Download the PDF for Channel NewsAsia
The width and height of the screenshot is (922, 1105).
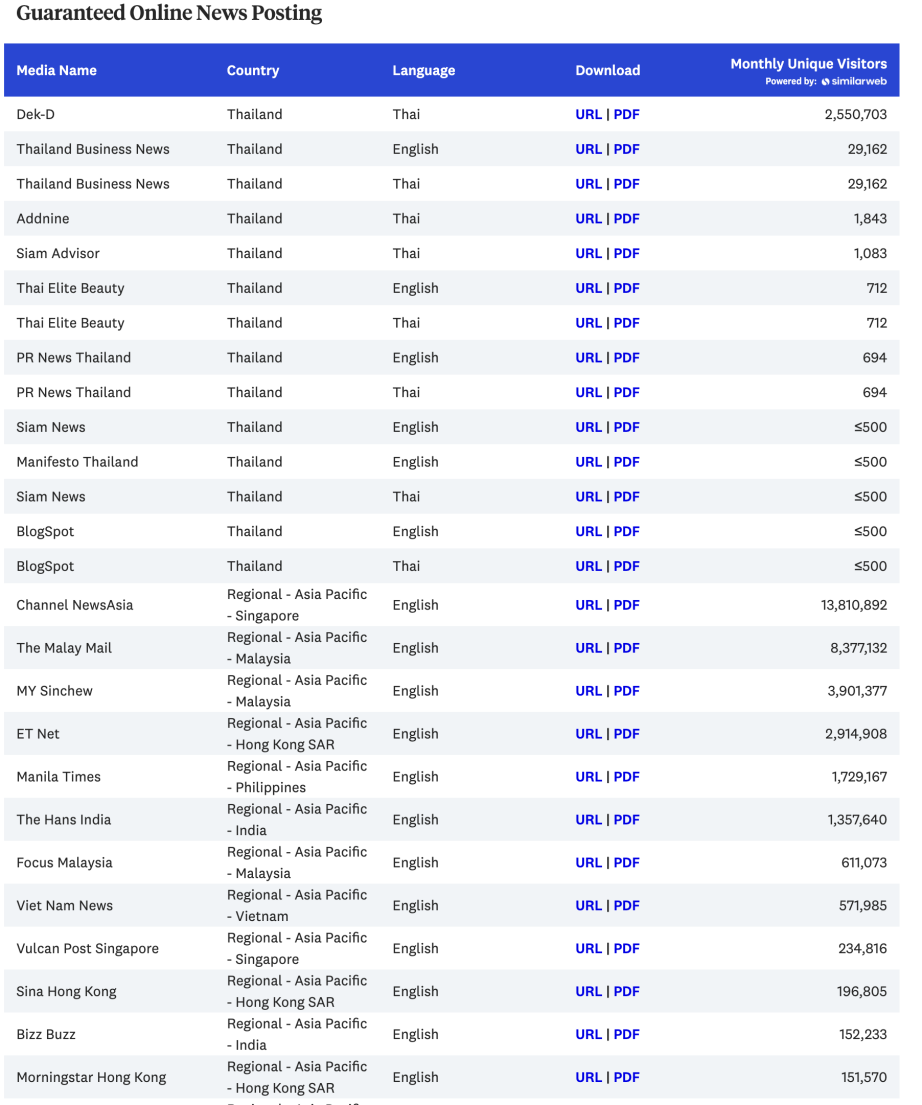pos(626,605)
